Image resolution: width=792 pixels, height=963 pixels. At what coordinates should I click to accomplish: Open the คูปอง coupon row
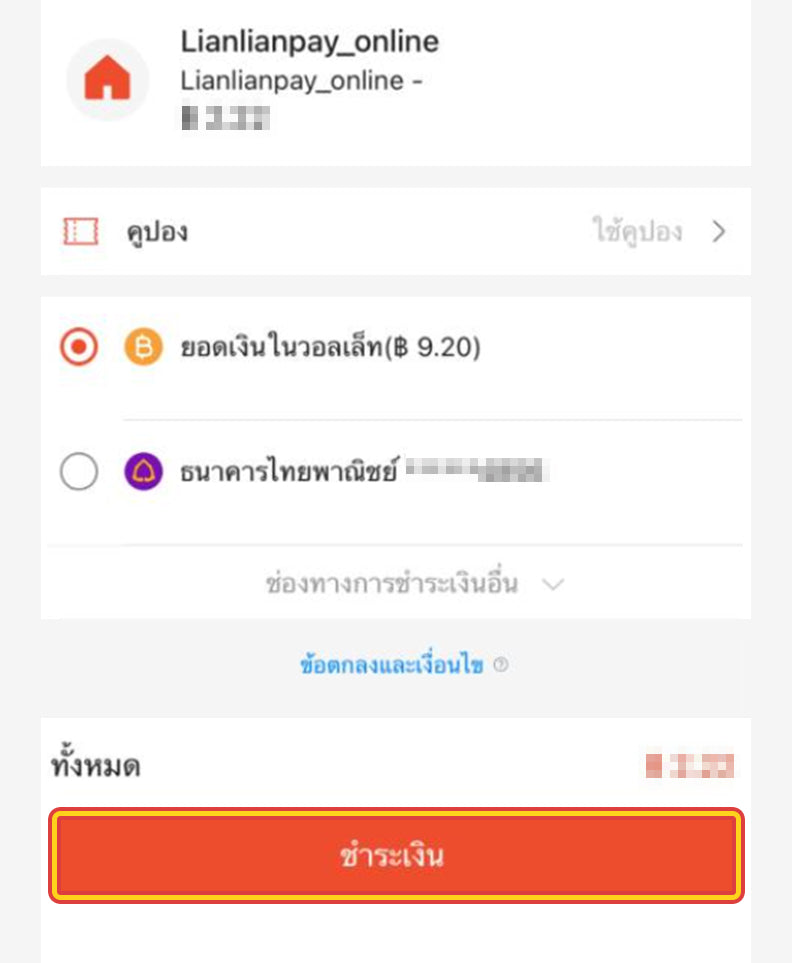tap(395, 232)
